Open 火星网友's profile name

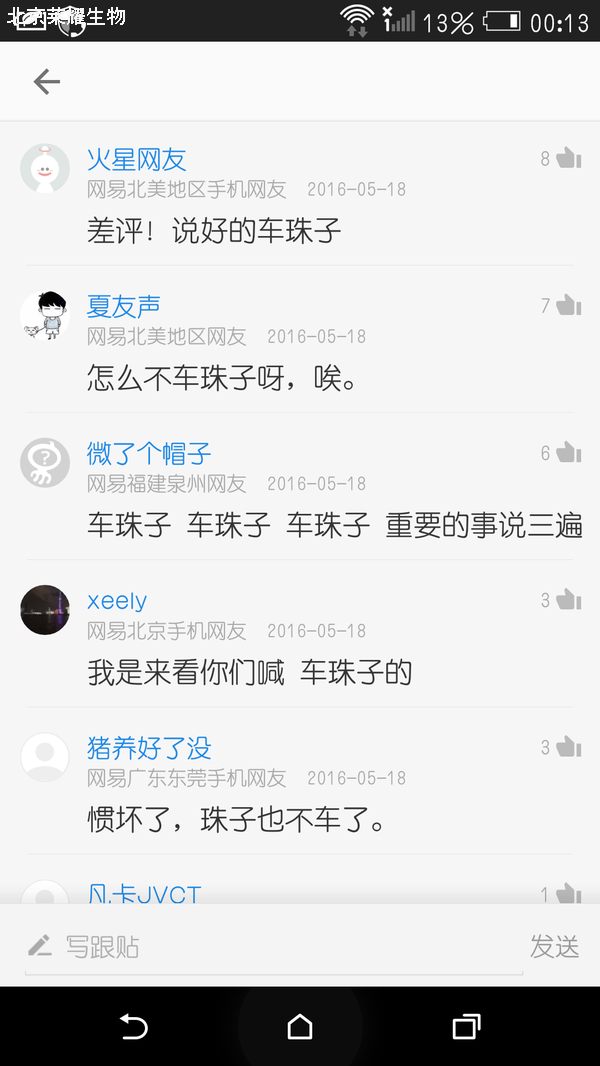136,159
